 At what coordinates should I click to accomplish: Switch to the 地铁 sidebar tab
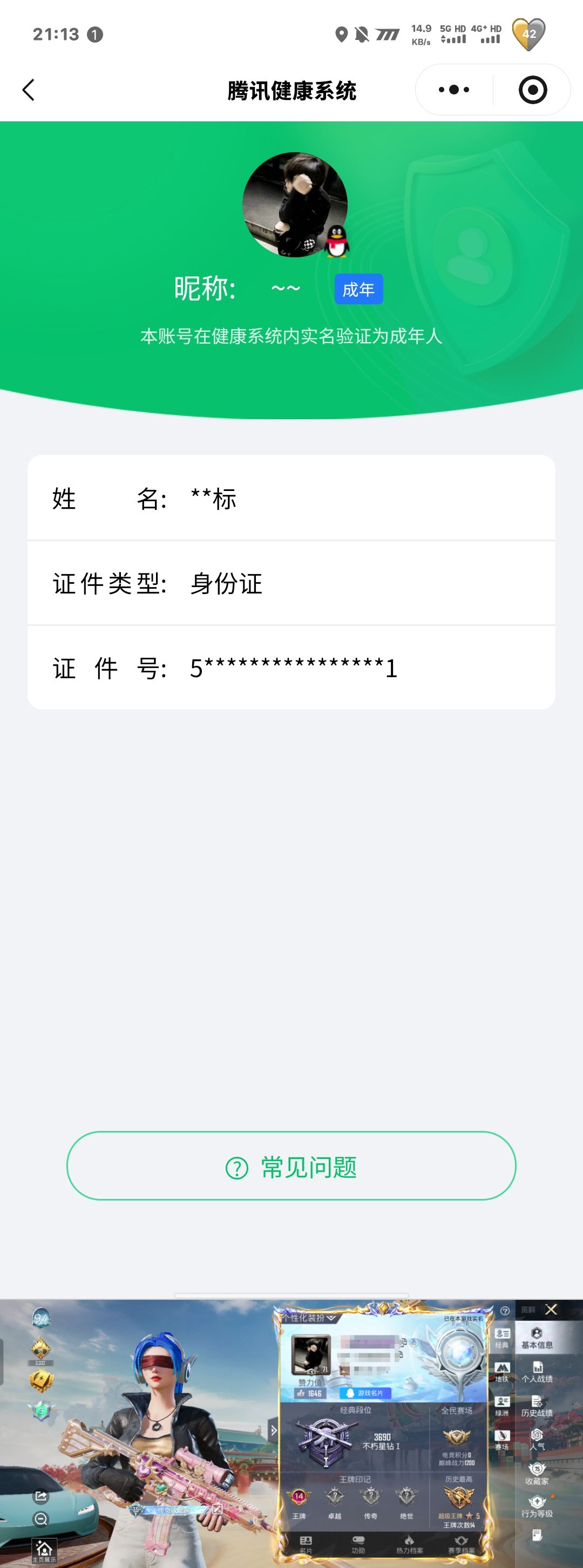tap(503, 1368)
